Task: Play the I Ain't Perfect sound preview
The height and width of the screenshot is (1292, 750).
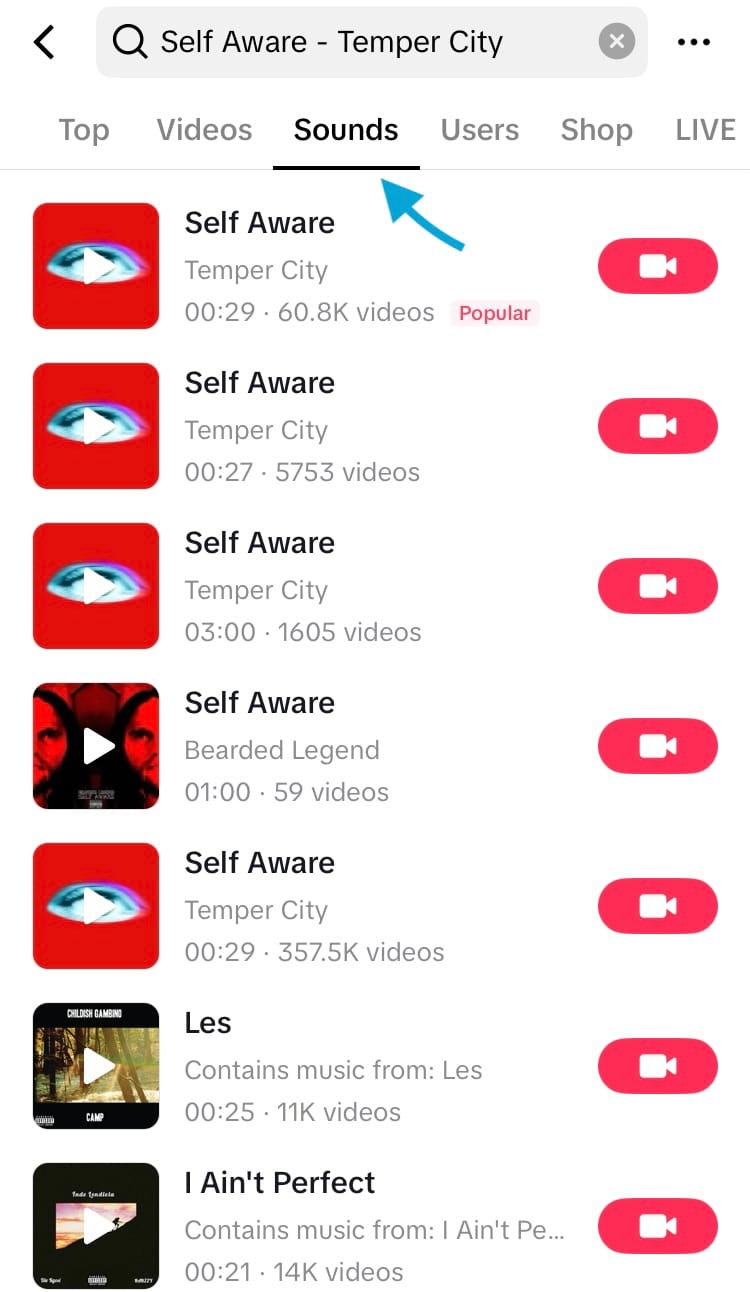Action: (96, 1226)
